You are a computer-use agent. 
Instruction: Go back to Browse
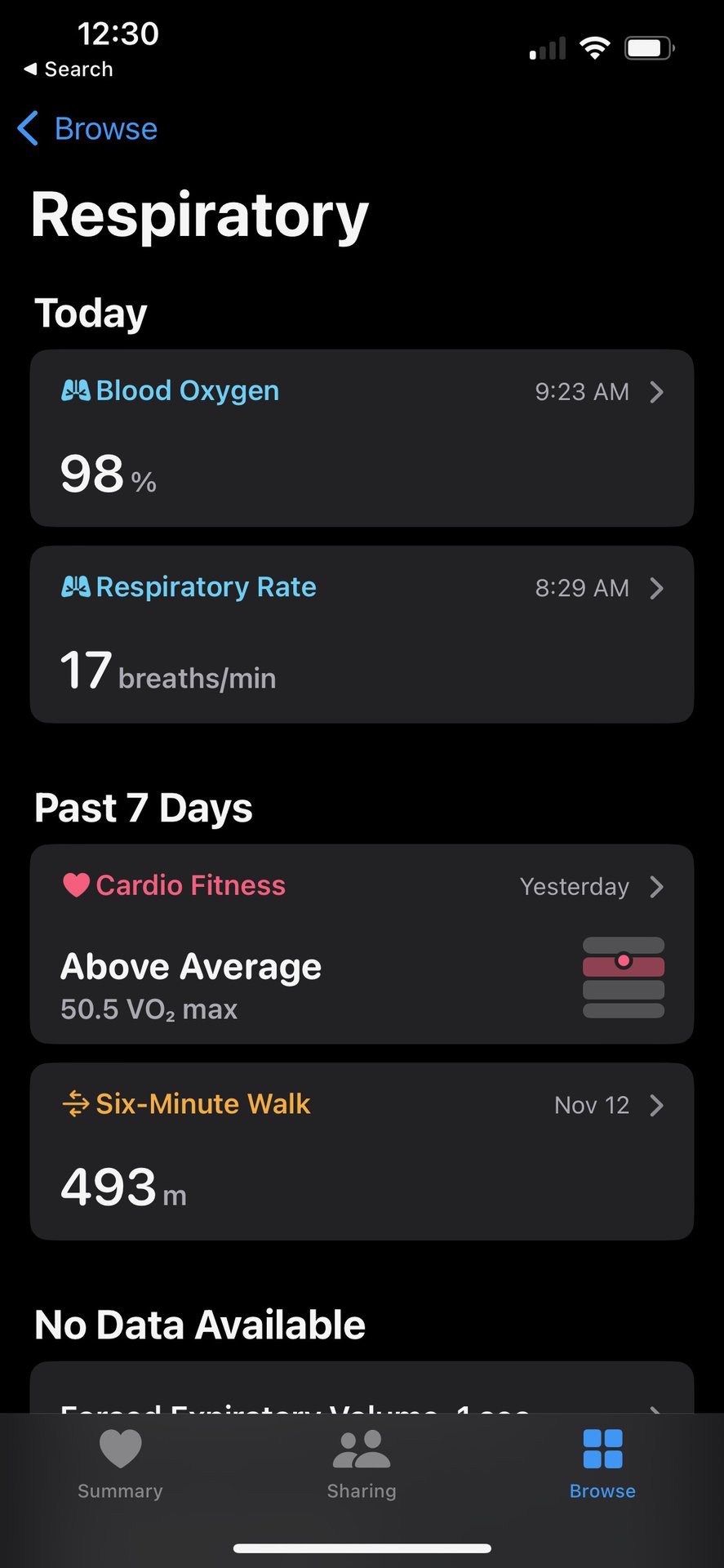click(x=88, y=129)
